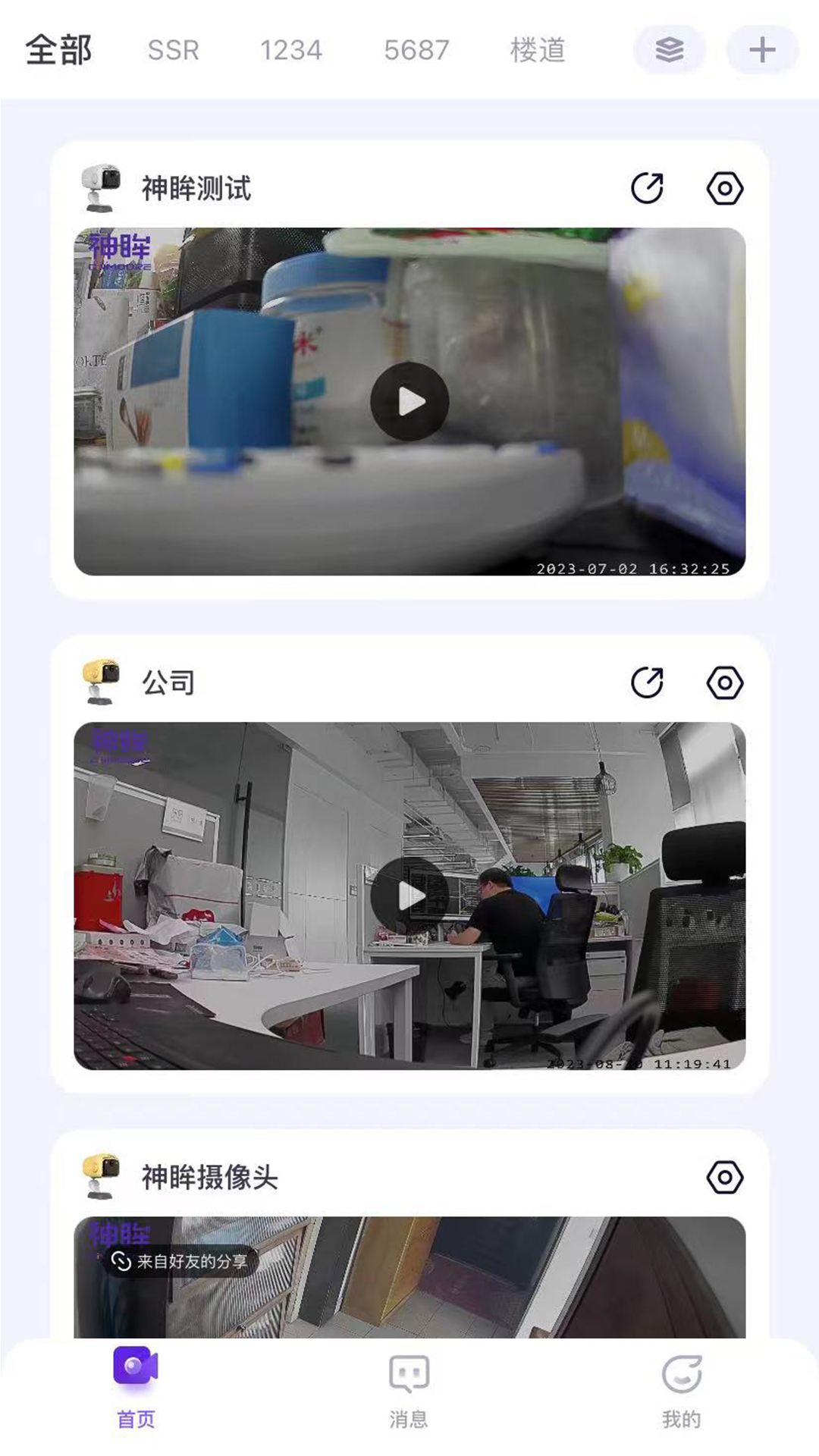Viewport: 819px width, 1456px height.
Task: Switch to the 1234 group tab
Action: click(x=291, y=50)
